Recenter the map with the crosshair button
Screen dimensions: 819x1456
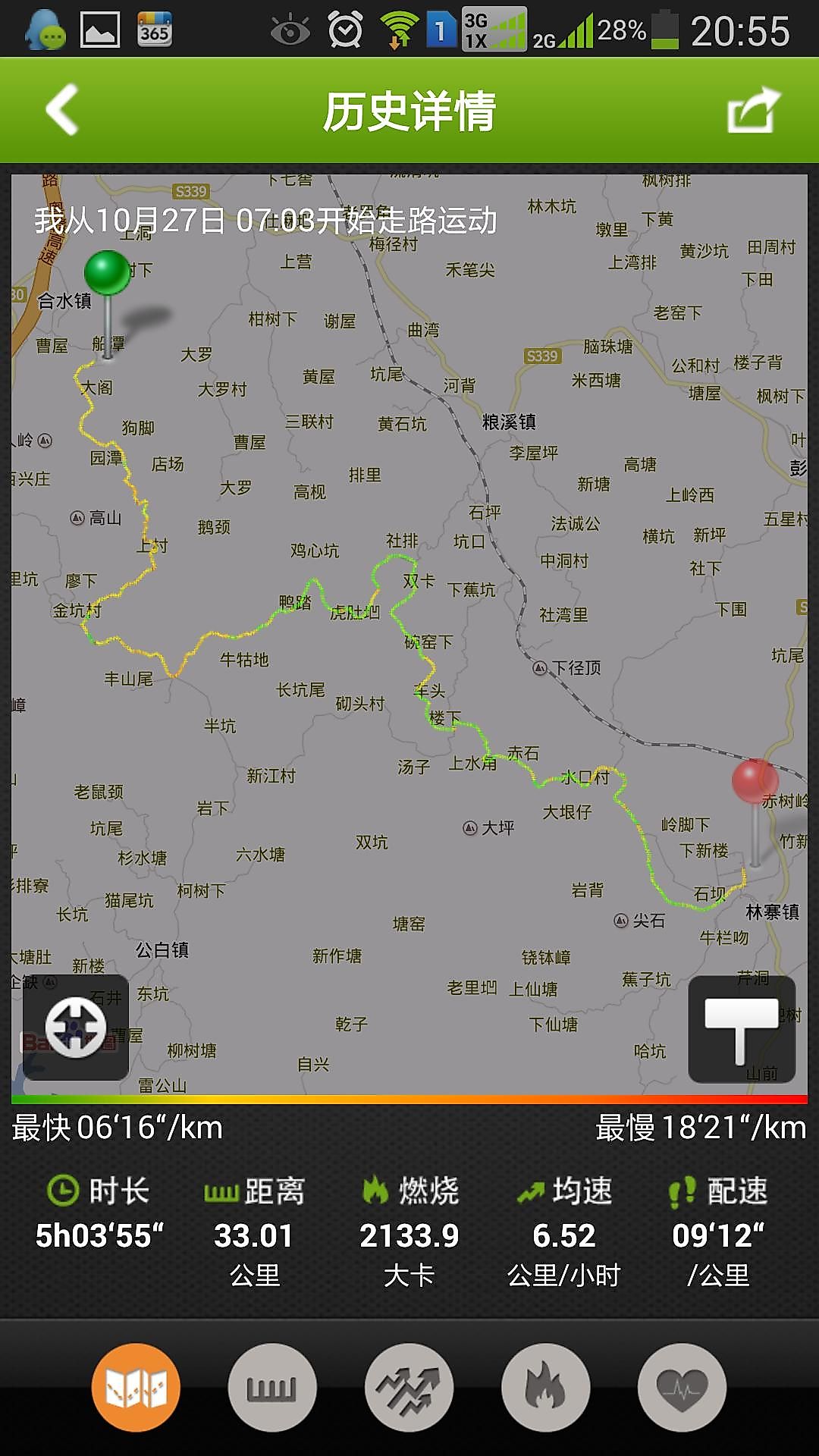point(76,1028)
